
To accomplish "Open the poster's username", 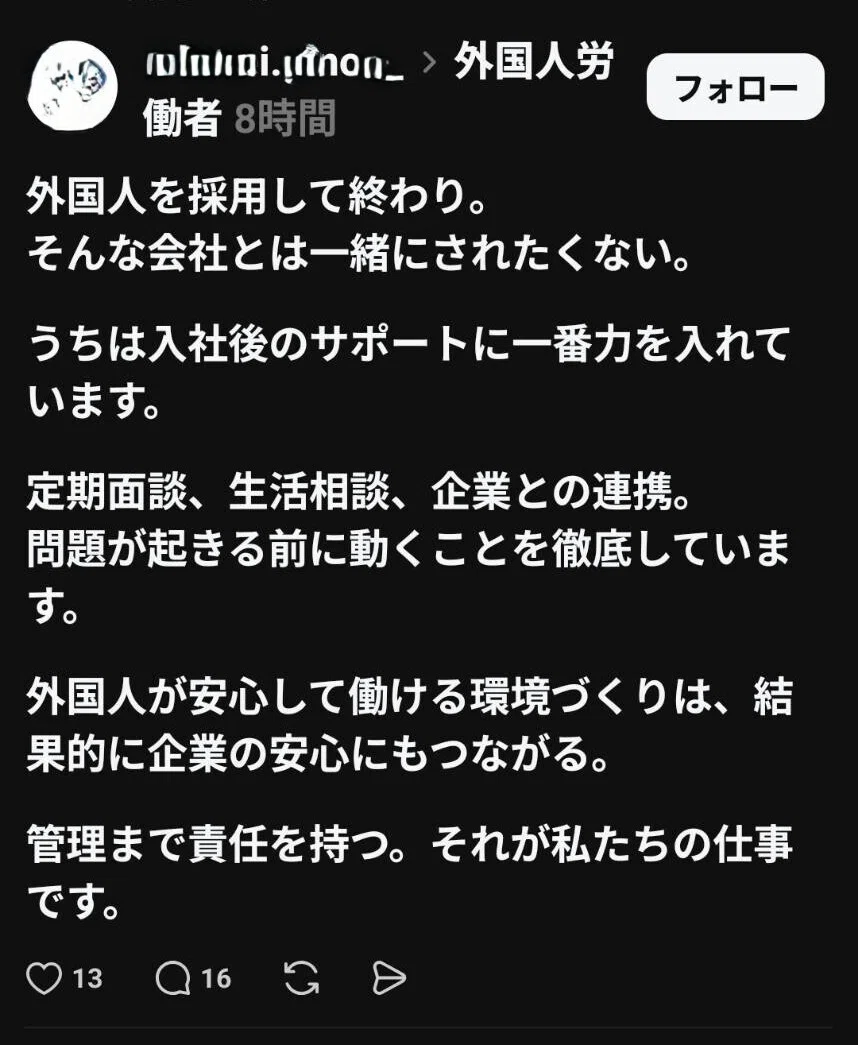I will (x=274, y=63).
